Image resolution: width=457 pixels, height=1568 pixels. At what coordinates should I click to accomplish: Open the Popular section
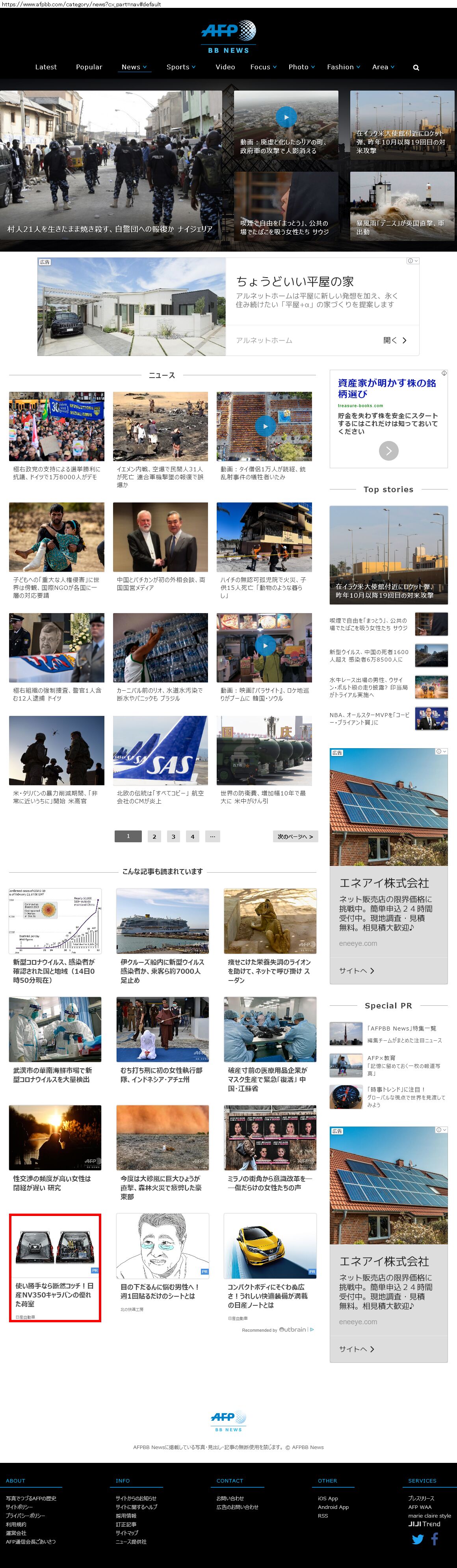pos(89,67)
